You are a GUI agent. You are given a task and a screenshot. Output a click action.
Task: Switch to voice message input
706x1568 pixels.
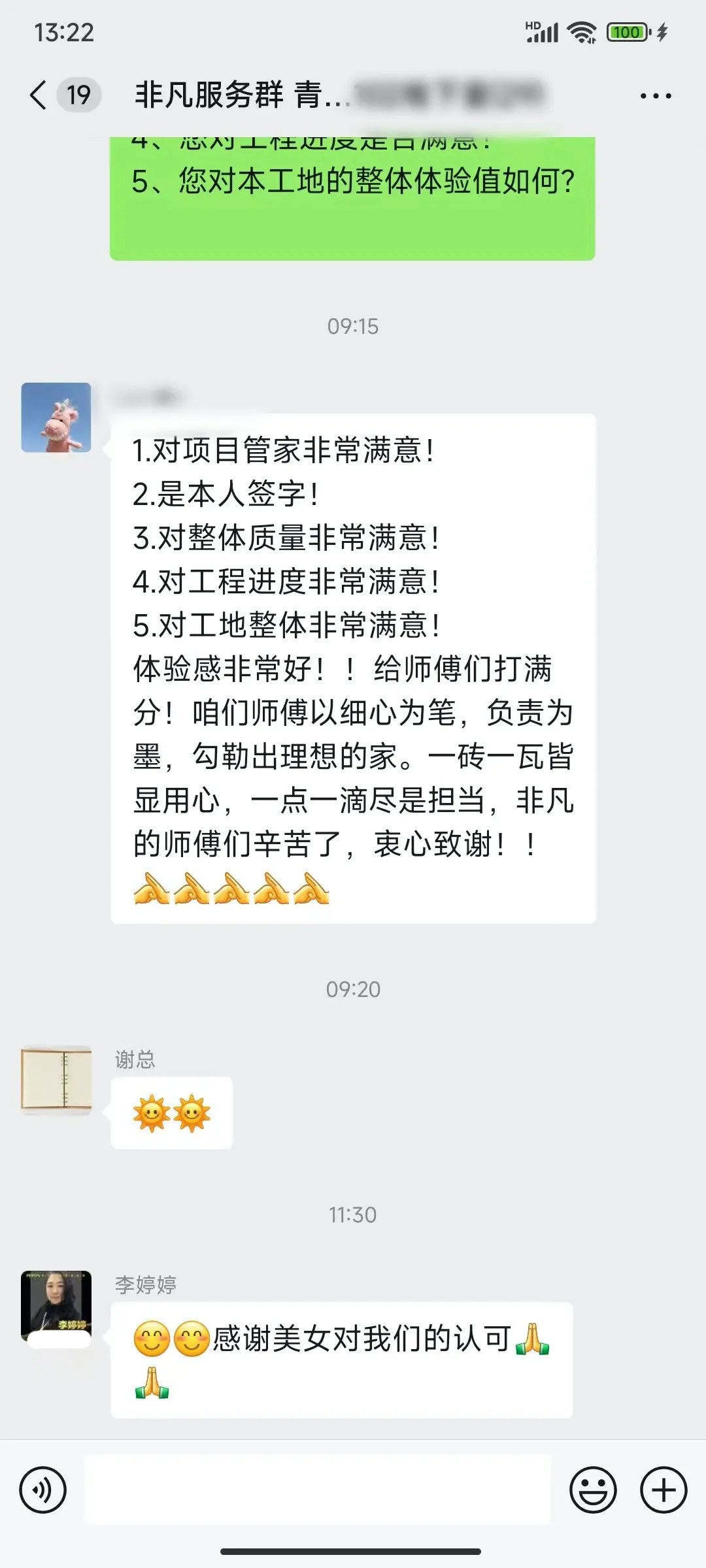click(43, 1490)
